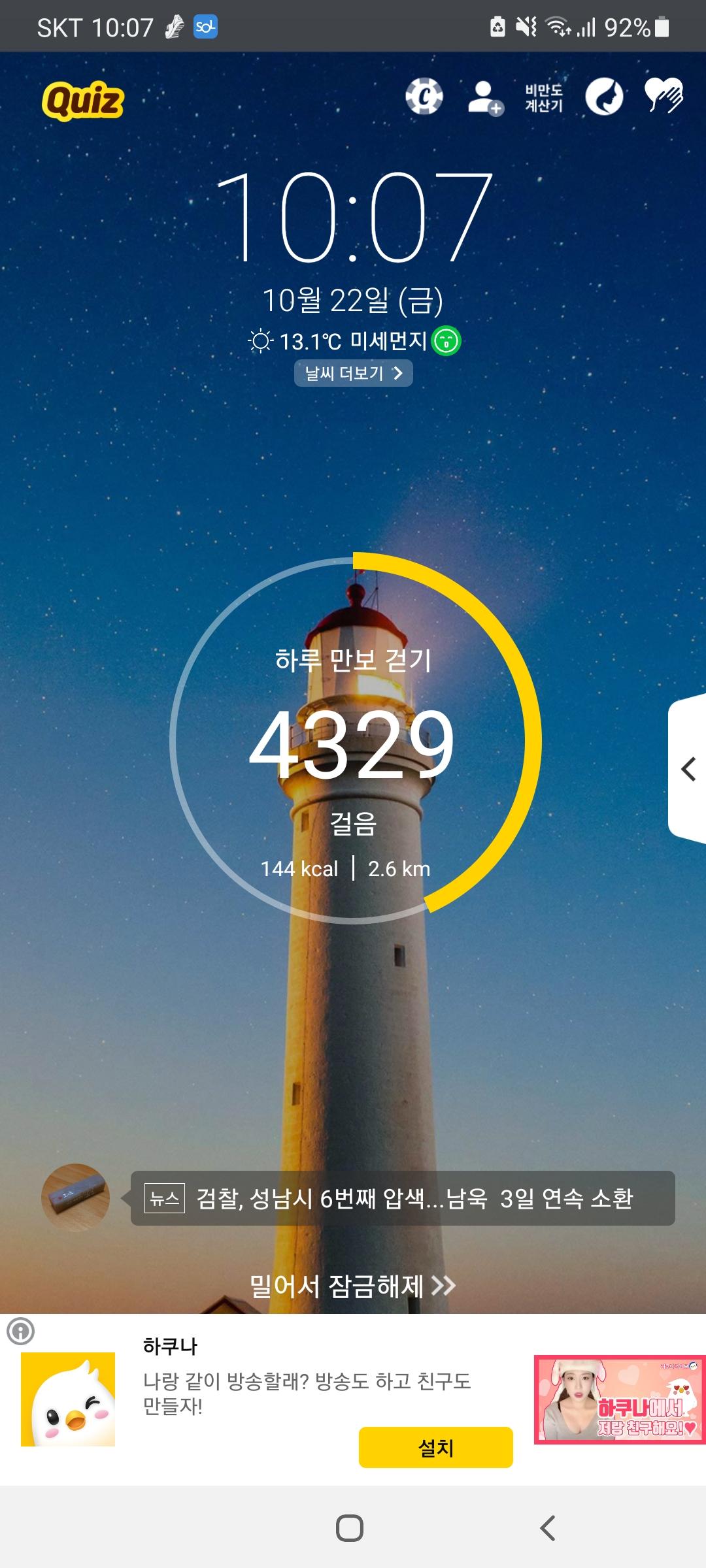Image resolution: width=706 pixels, height=1568 pixels.
Task: Tap the round news thumbnail image
Action: pyautogui.click(x=75, y=1198)
